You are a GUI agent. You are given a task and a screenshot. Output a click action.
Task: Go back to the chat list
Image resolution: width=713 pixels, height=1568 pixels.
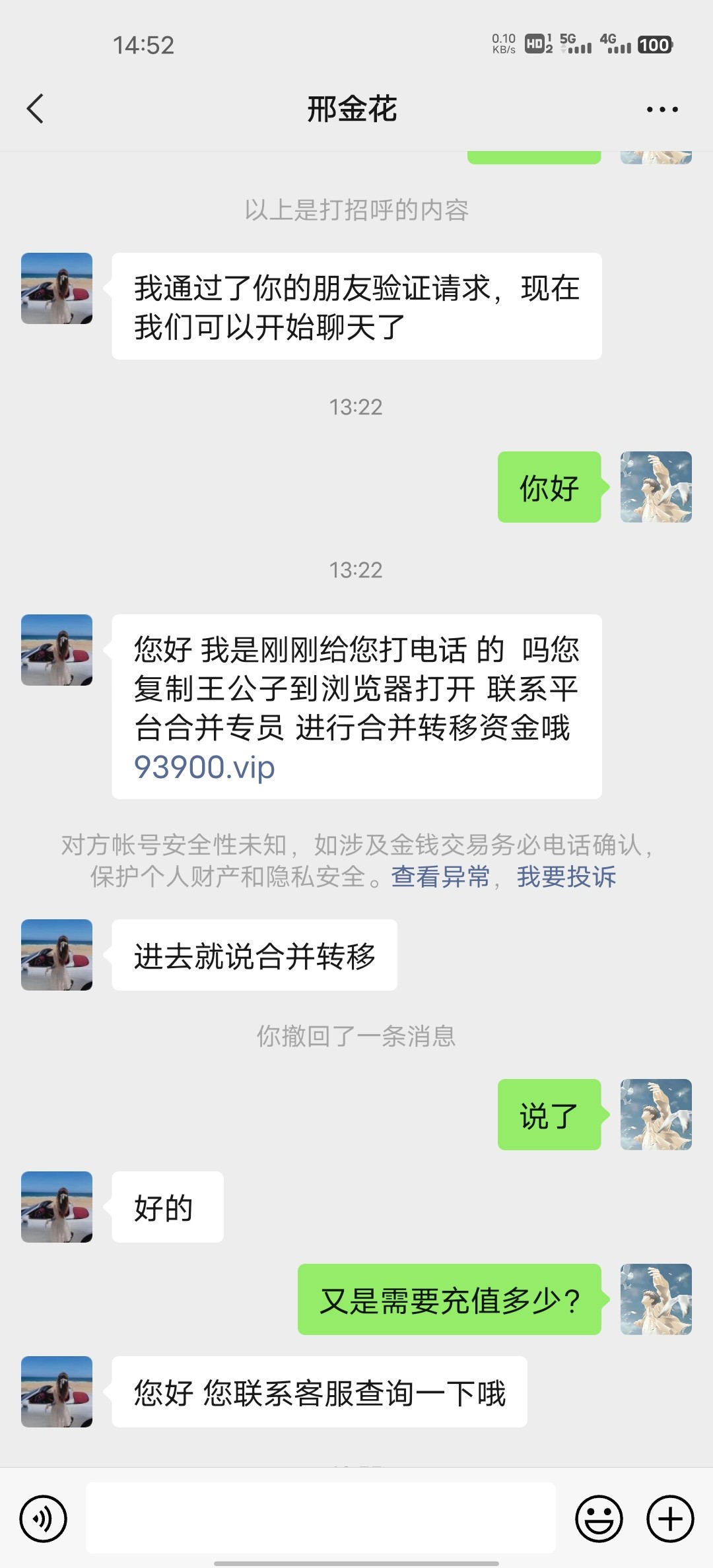click(36, 109)
